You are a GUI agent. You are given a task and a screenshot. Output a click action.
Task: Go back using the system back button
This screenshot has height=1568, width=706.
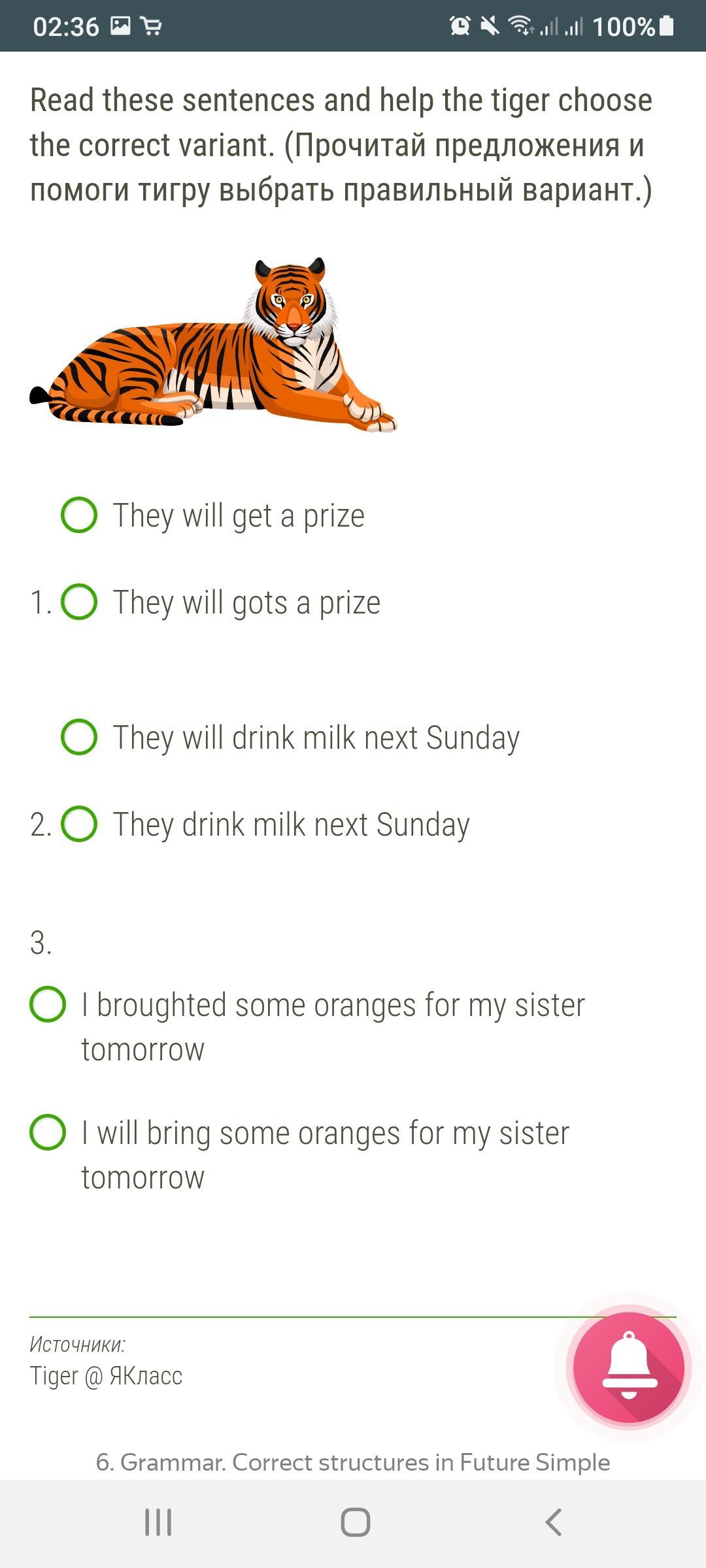point(553,1522)
